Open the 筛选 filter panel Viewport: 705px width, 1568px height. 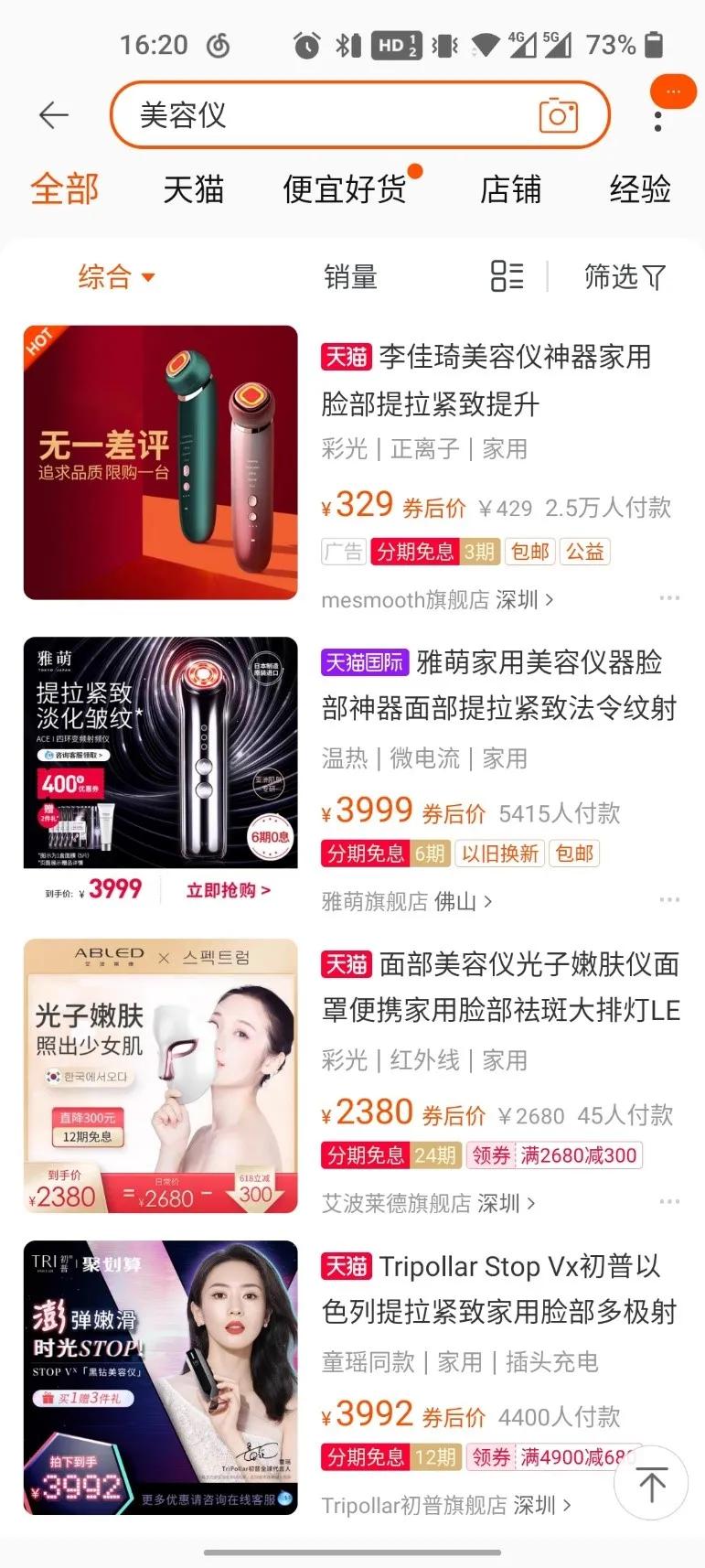point(625,277)
